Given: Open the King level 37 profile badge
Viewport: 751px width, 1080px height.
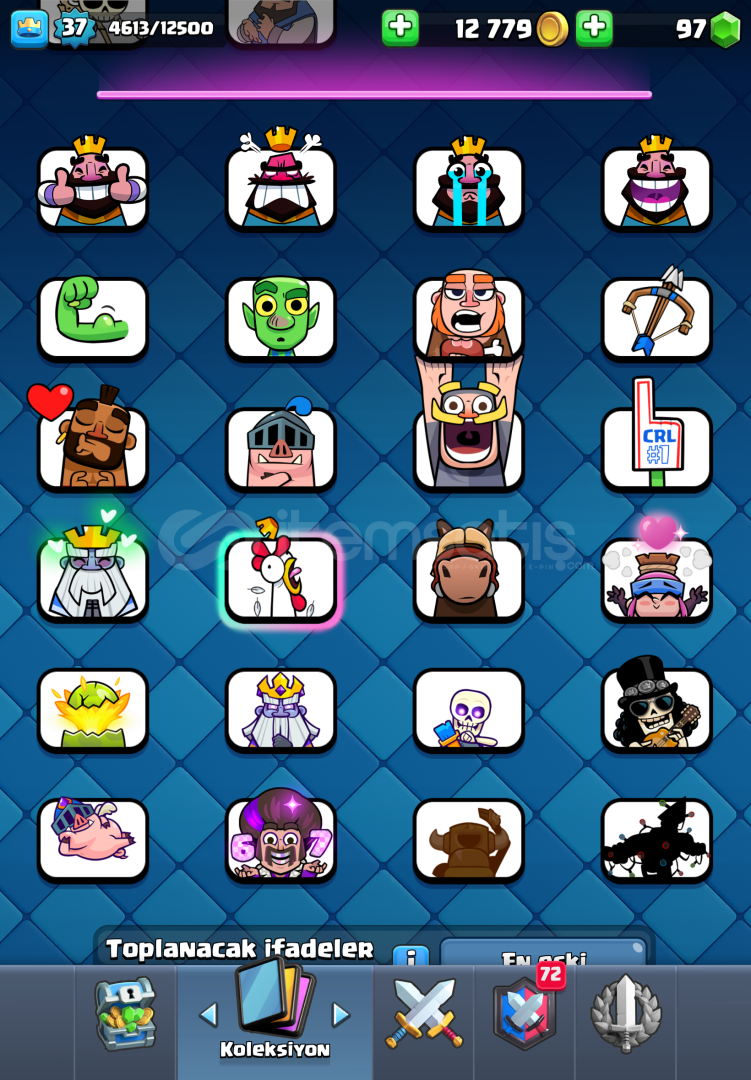Looking at the screenshot, I should click(74, 28).
